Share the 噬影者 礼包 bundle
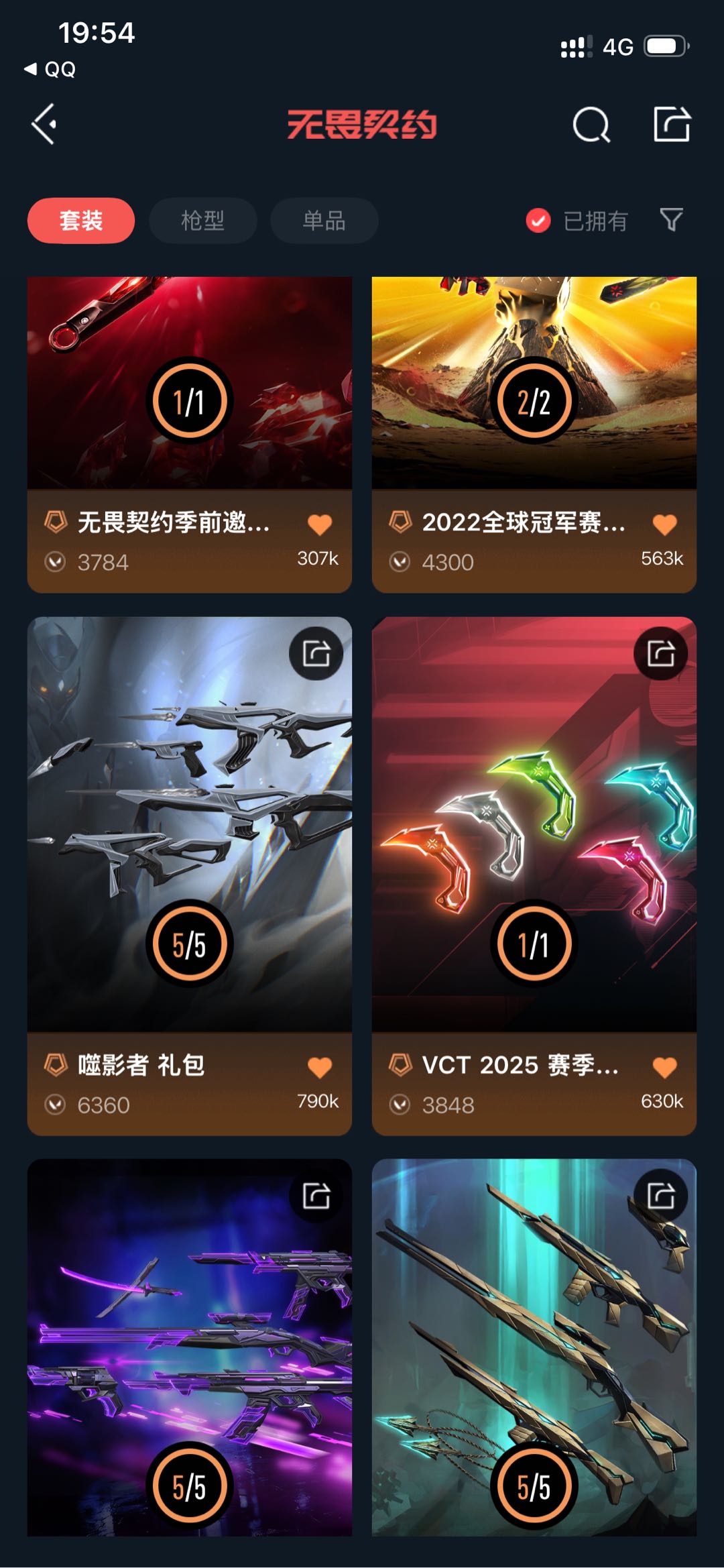This screenshot has height=1568, width=724. click(x=316, y=653)
